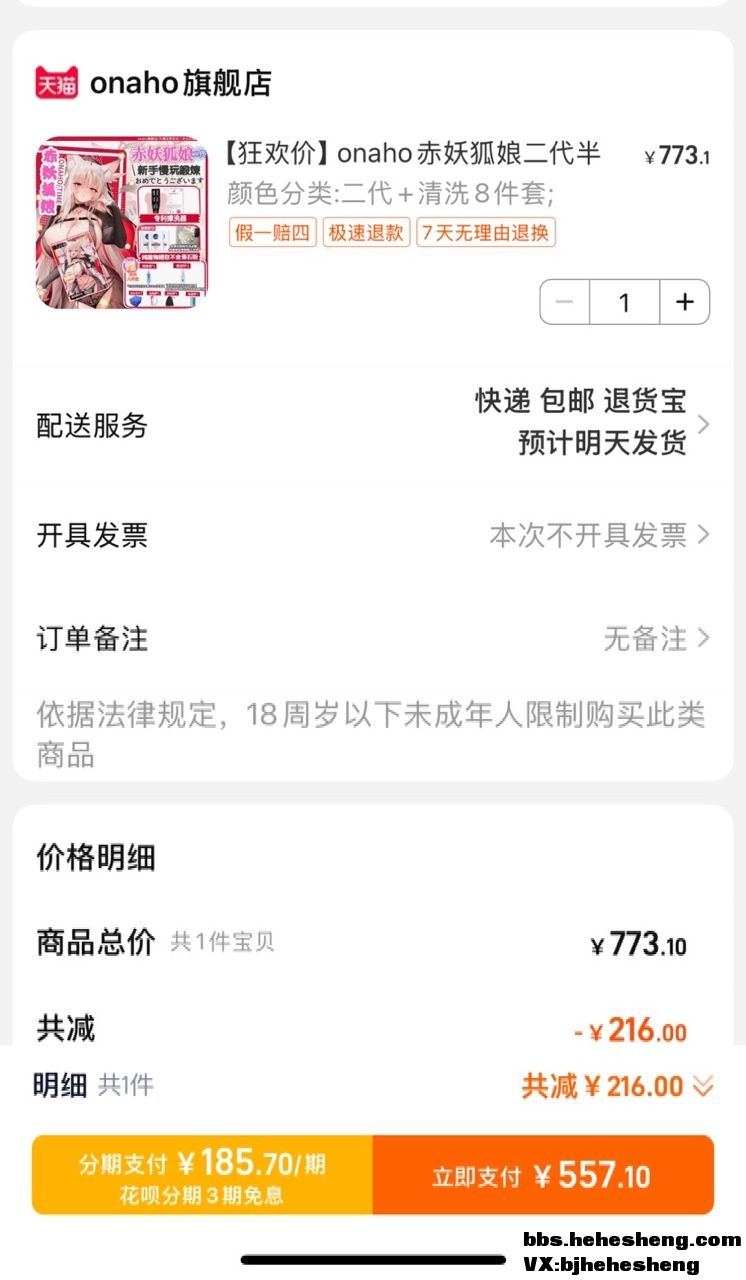746x1280 pixels.
Task: Open 配送服务 delivery options
Action: (372, 425)
